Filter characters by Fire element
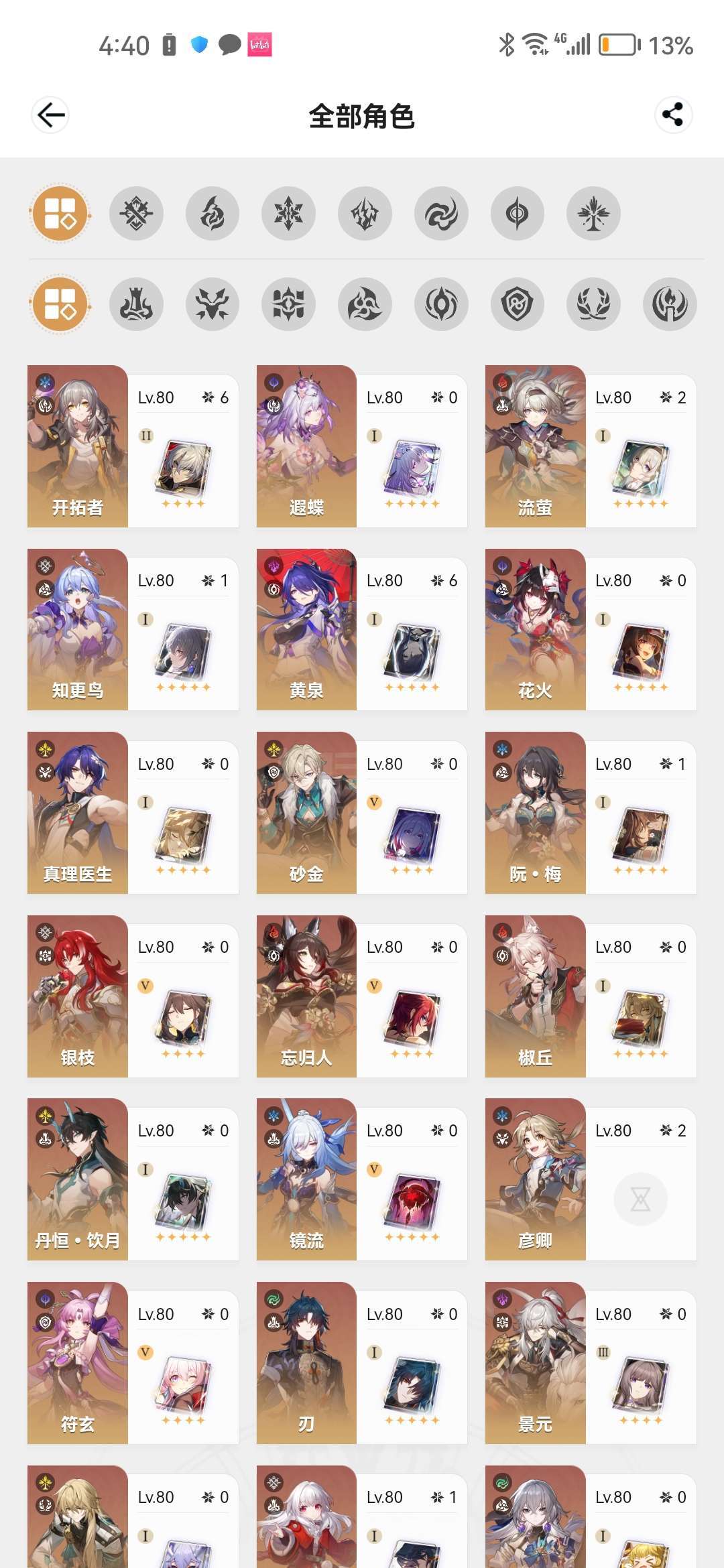724x1568 pixels. pyautogui.click(x=213, y=214)
